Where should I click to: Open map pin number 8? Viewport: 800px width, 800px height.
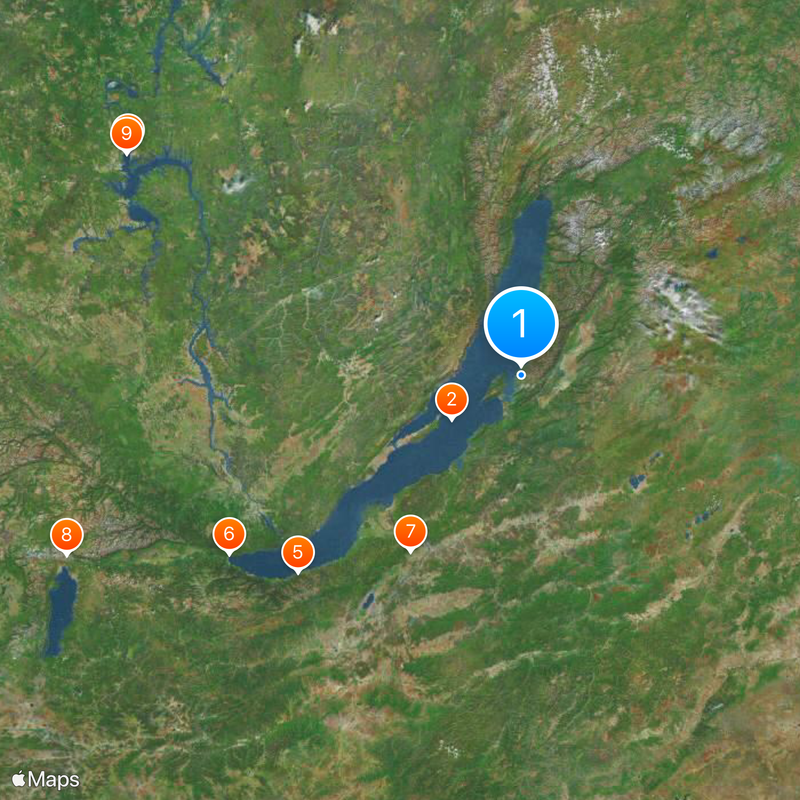[66, 535]
